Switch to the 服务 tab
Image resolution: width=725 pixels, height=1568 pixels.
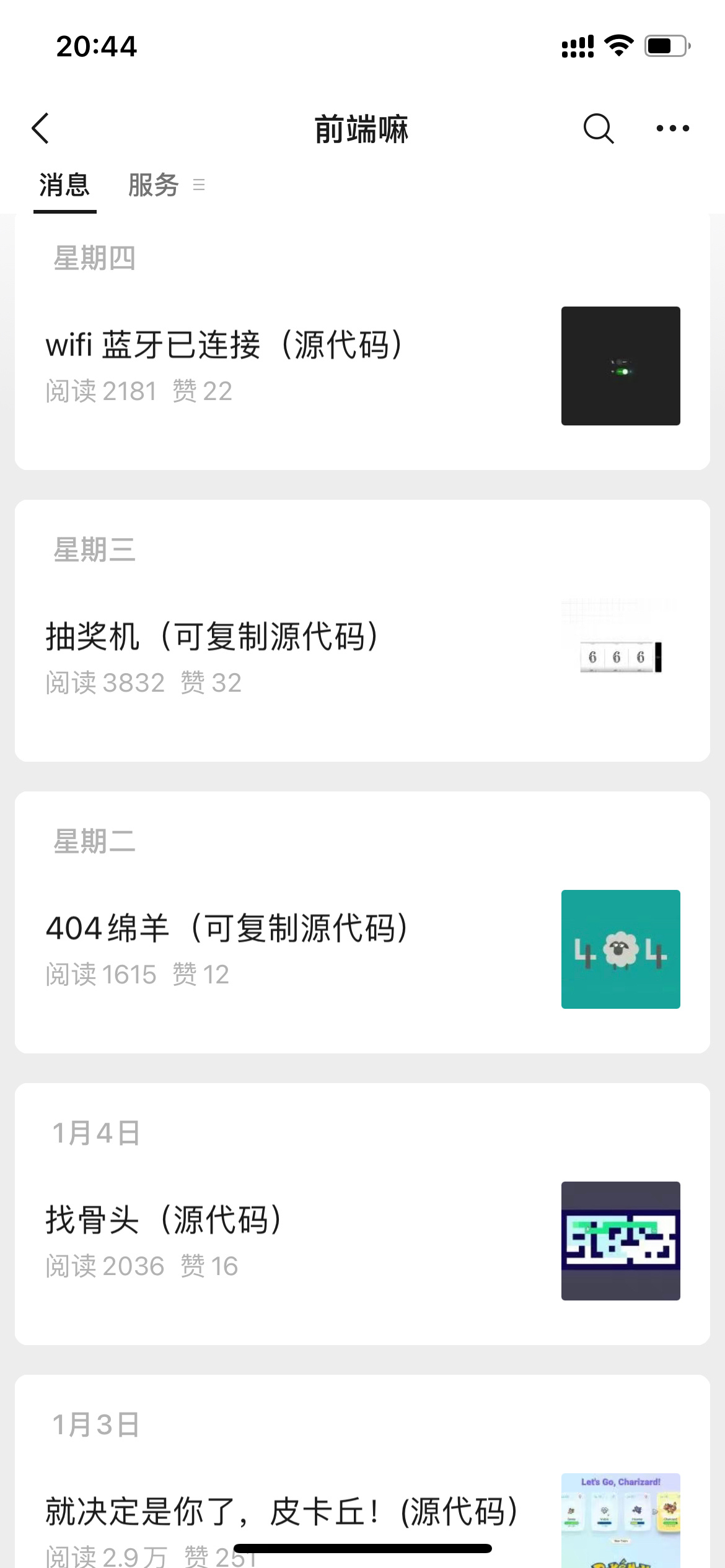pos(154,186)
